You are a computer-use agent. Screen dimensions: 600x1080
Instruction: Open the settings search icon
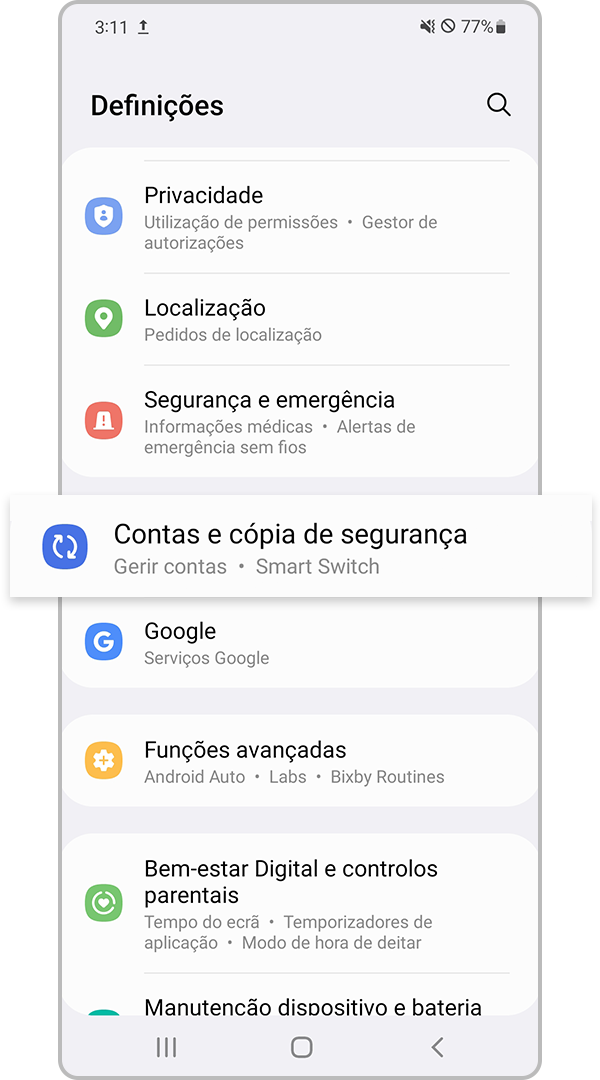click(498, 105)
